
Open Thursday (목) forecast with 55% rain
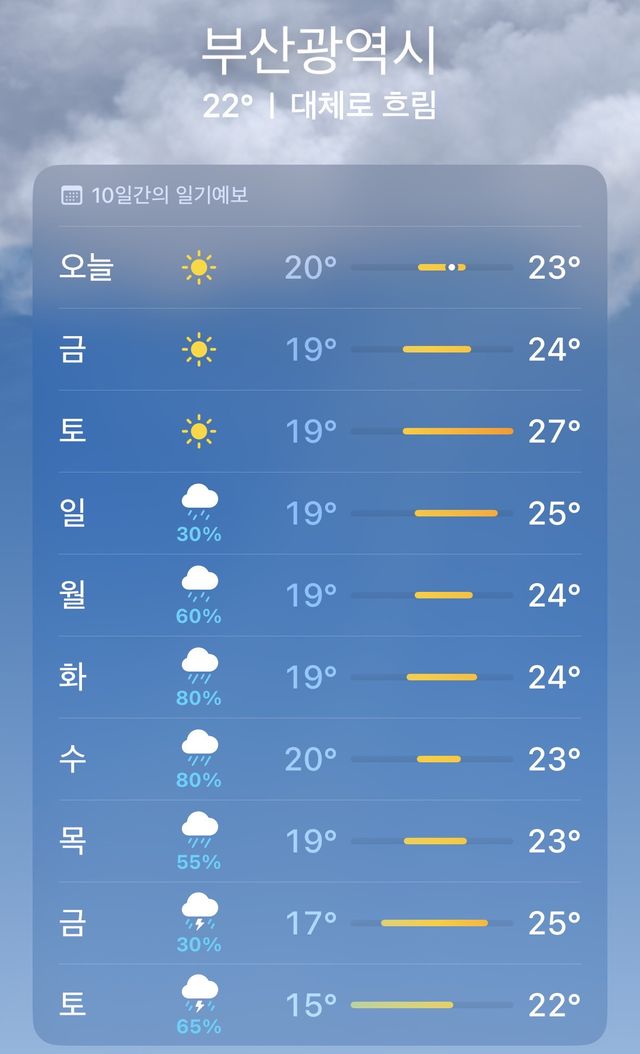pyautogui.click(x=320, y=842)
